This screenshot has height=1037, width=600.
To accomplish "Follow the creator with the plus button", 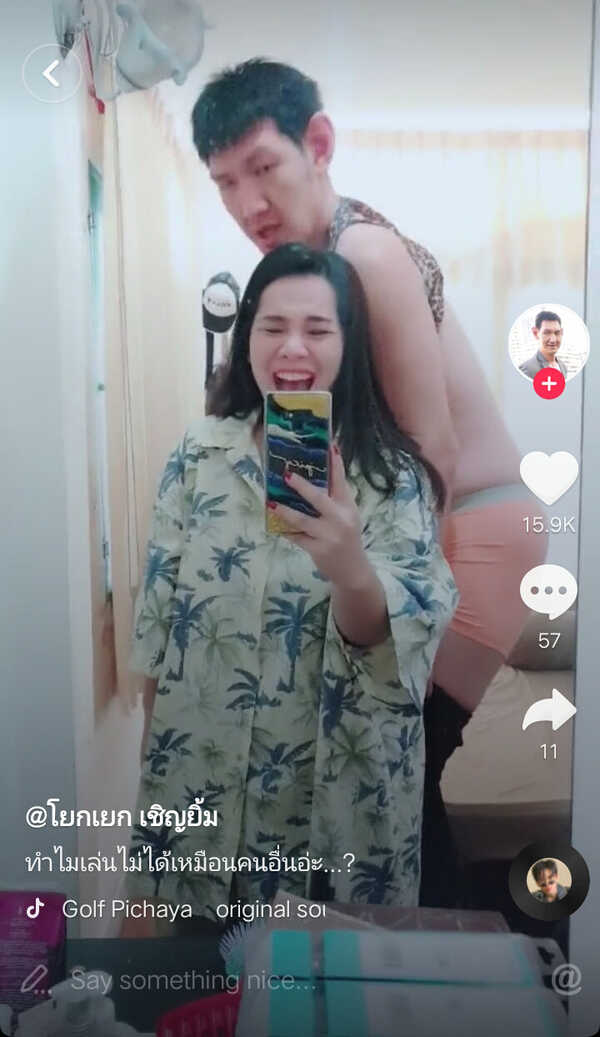I will (x=548, y=384).
